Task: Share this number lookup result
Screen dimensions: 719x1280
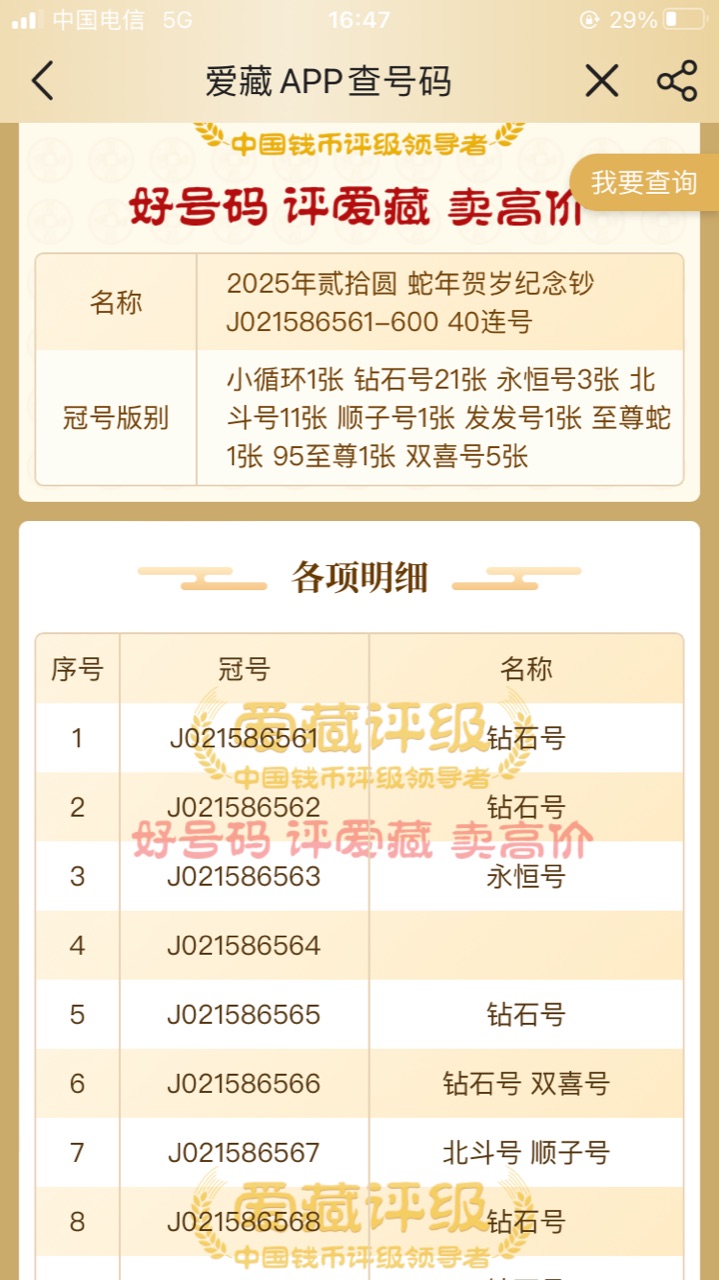Action: (677, 81)
